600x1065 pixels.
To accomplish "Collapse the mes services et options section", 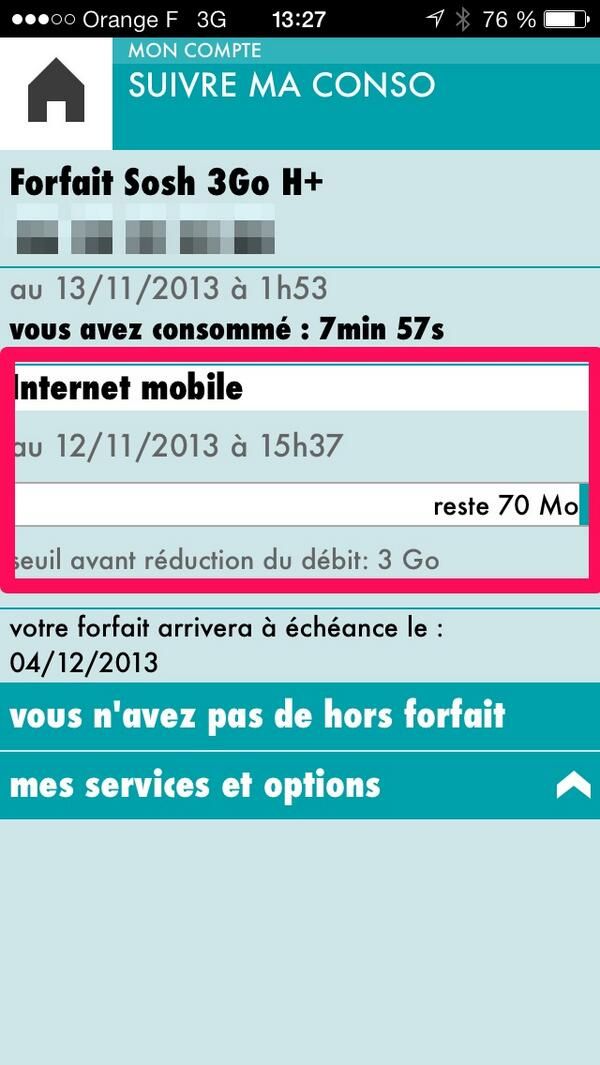I will pos(573,786).
